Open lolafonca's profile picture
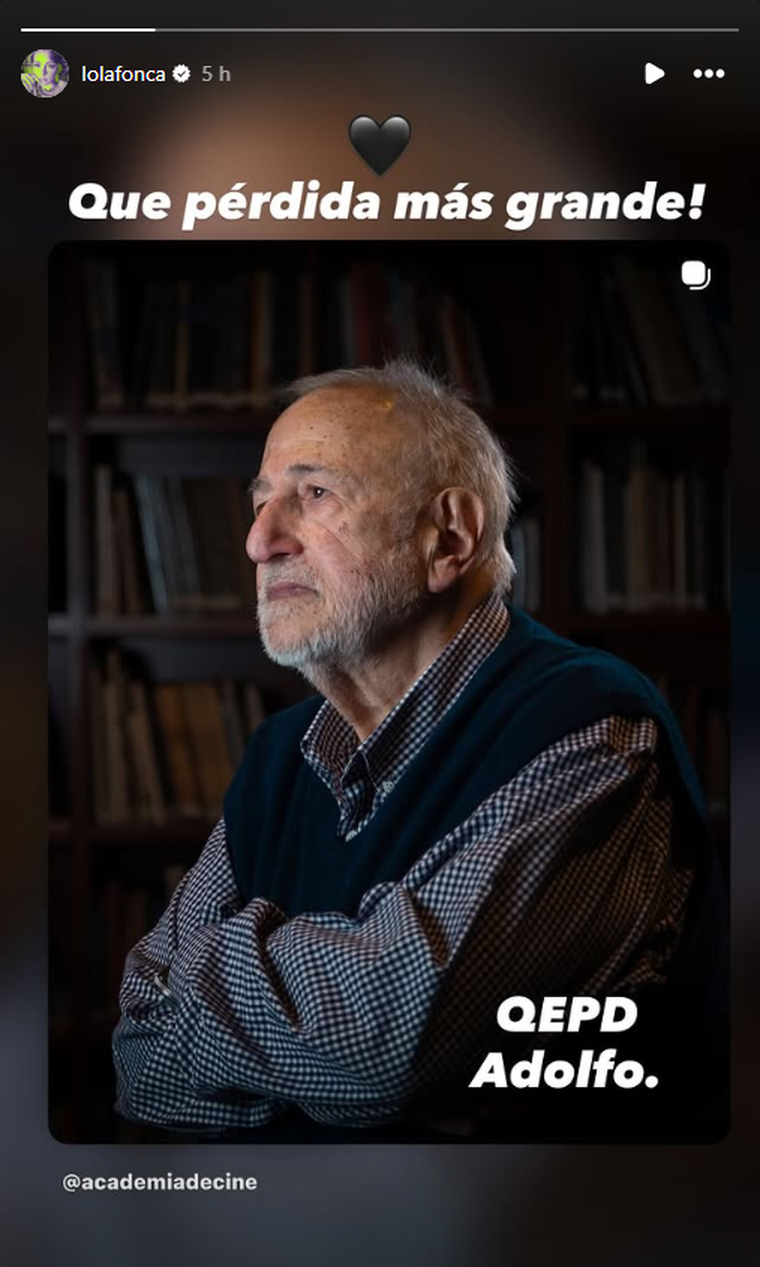The width and height of the screenshot is (760, 1267). (45, 73)
